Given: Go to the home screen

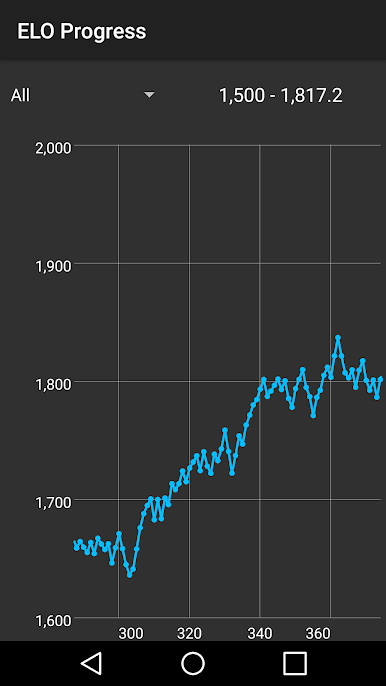Looking at the screenshot, I should [193, 663].
